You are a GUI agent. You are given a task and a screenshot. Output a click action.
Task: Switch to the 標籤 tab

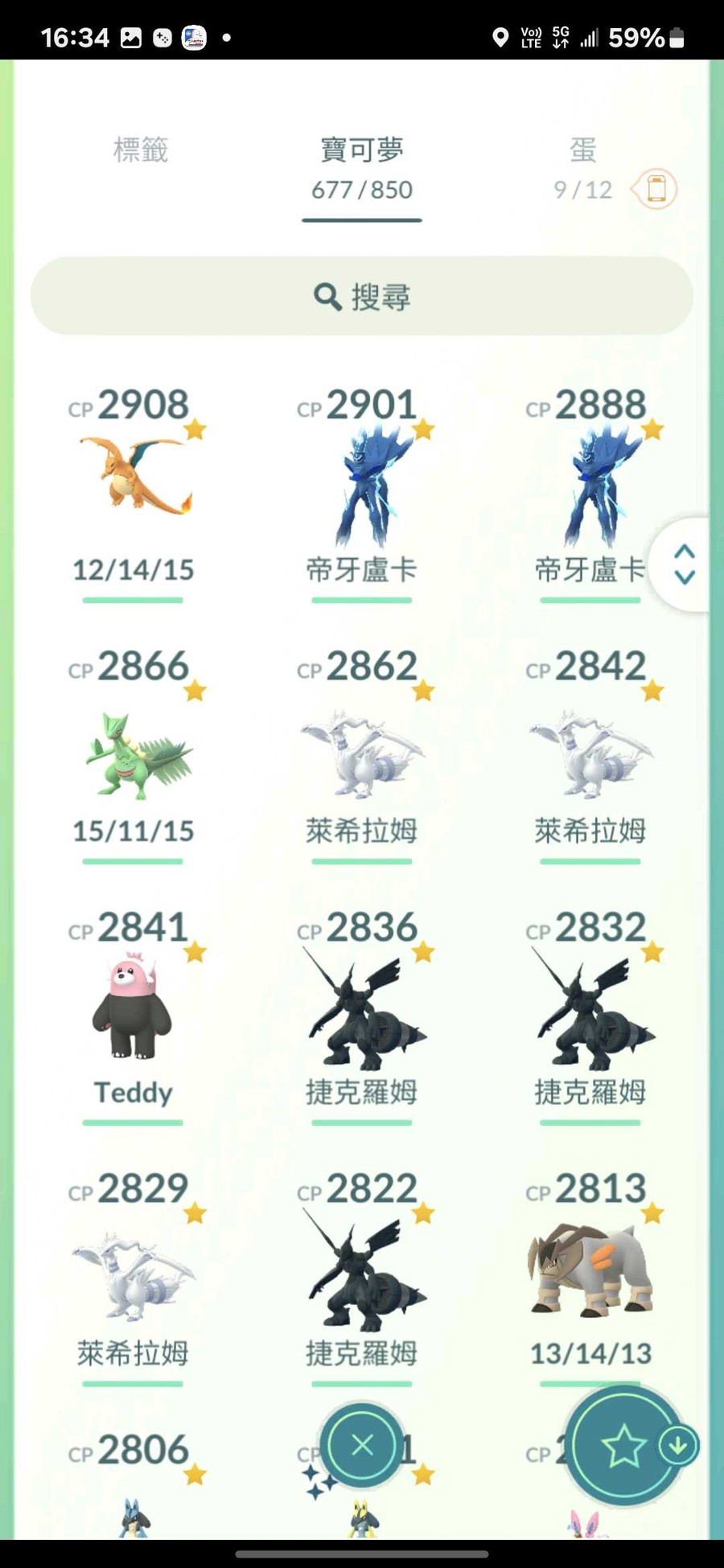click(x=141, y=150)
